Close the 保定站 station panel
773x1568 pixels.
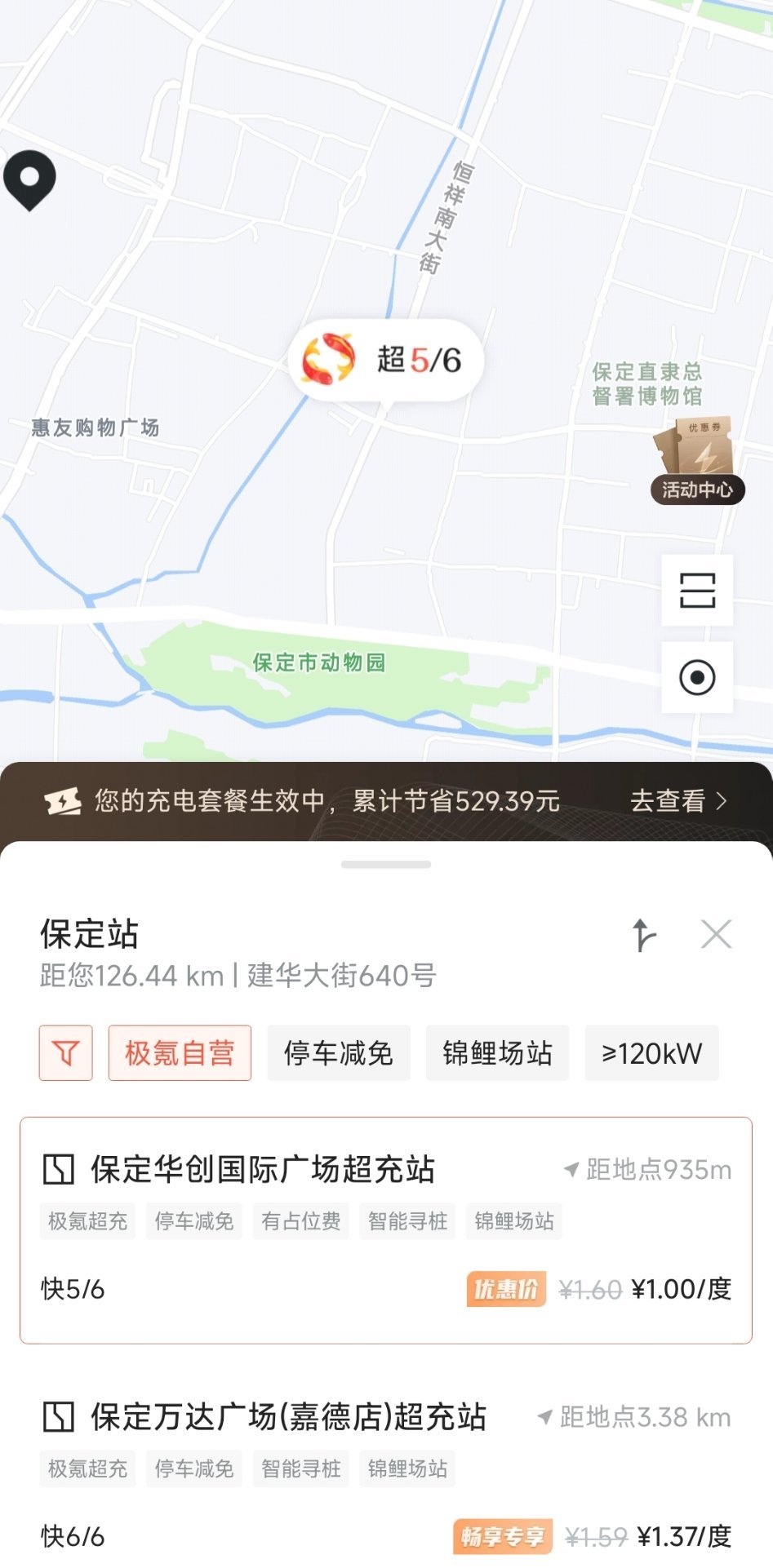tap(716, 937)
